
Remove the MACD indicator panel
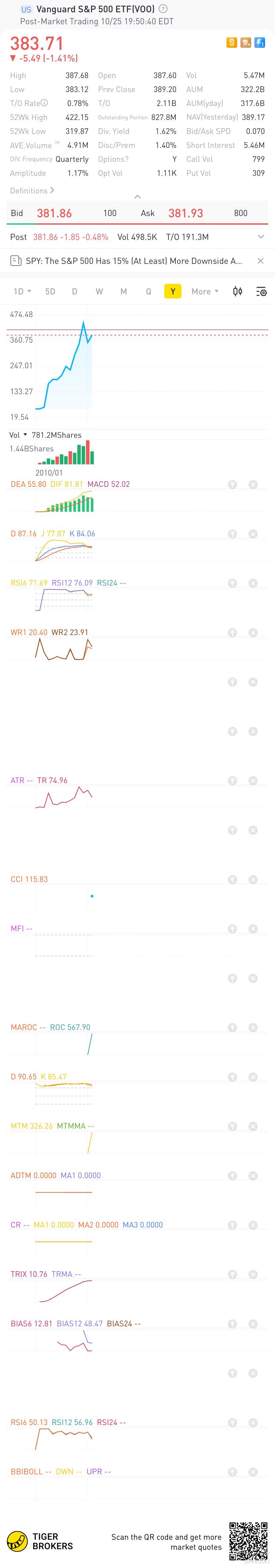click(x=253, y=485)
